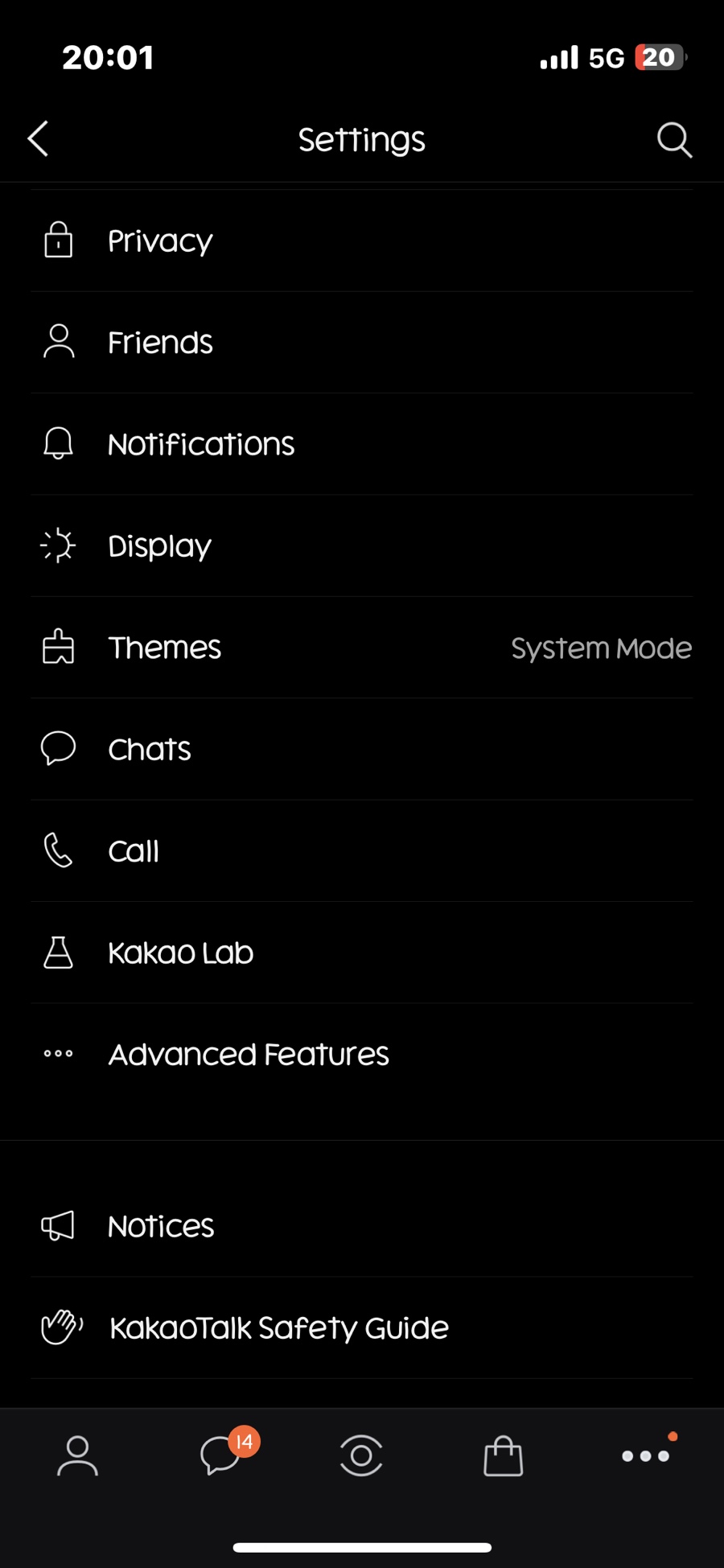
Task: Switch to the eye-shaped View tab
Action: [361, 1455]
